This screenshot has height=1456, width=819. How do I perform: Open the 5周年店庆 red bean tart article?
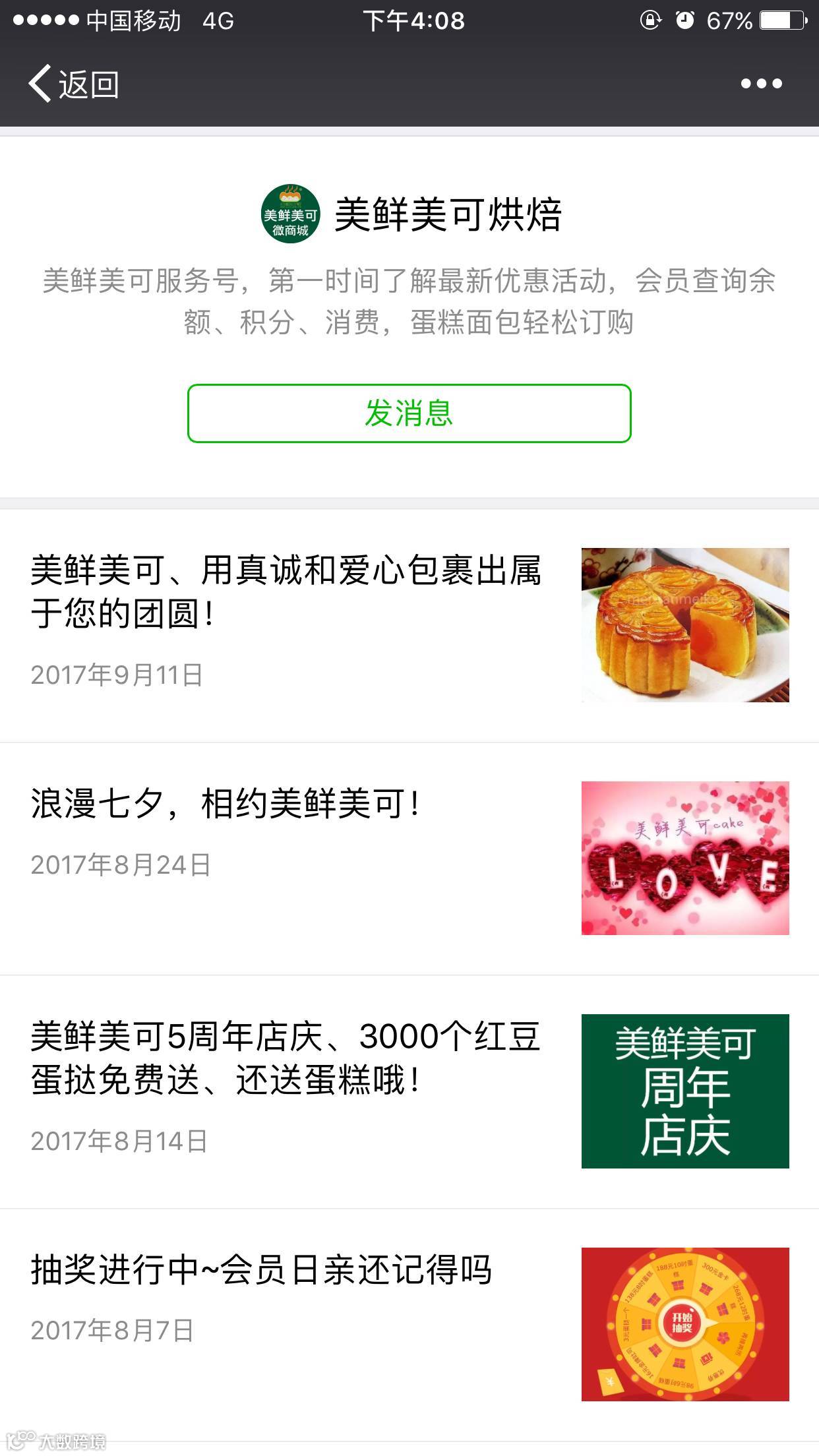tap(286, 1058)
